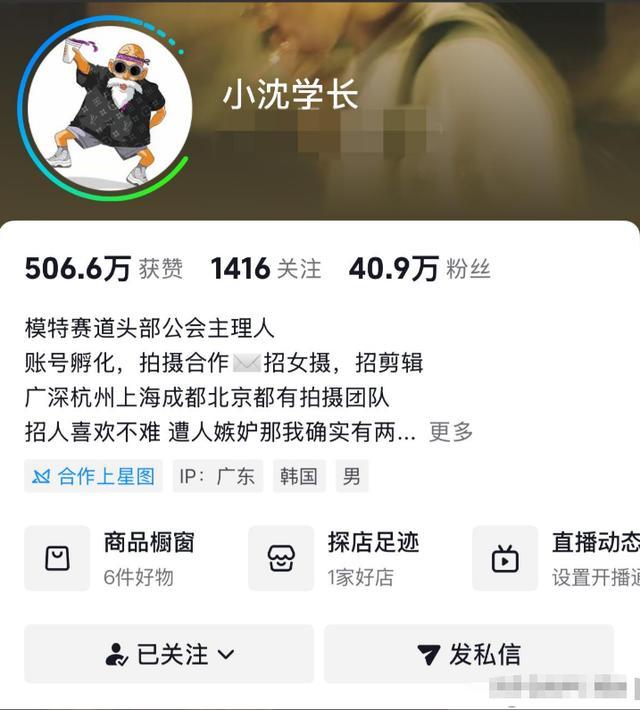This screenshot has width=640, height=710.
Task: Open the 粉丝 followers list
Action: [419, 269]
